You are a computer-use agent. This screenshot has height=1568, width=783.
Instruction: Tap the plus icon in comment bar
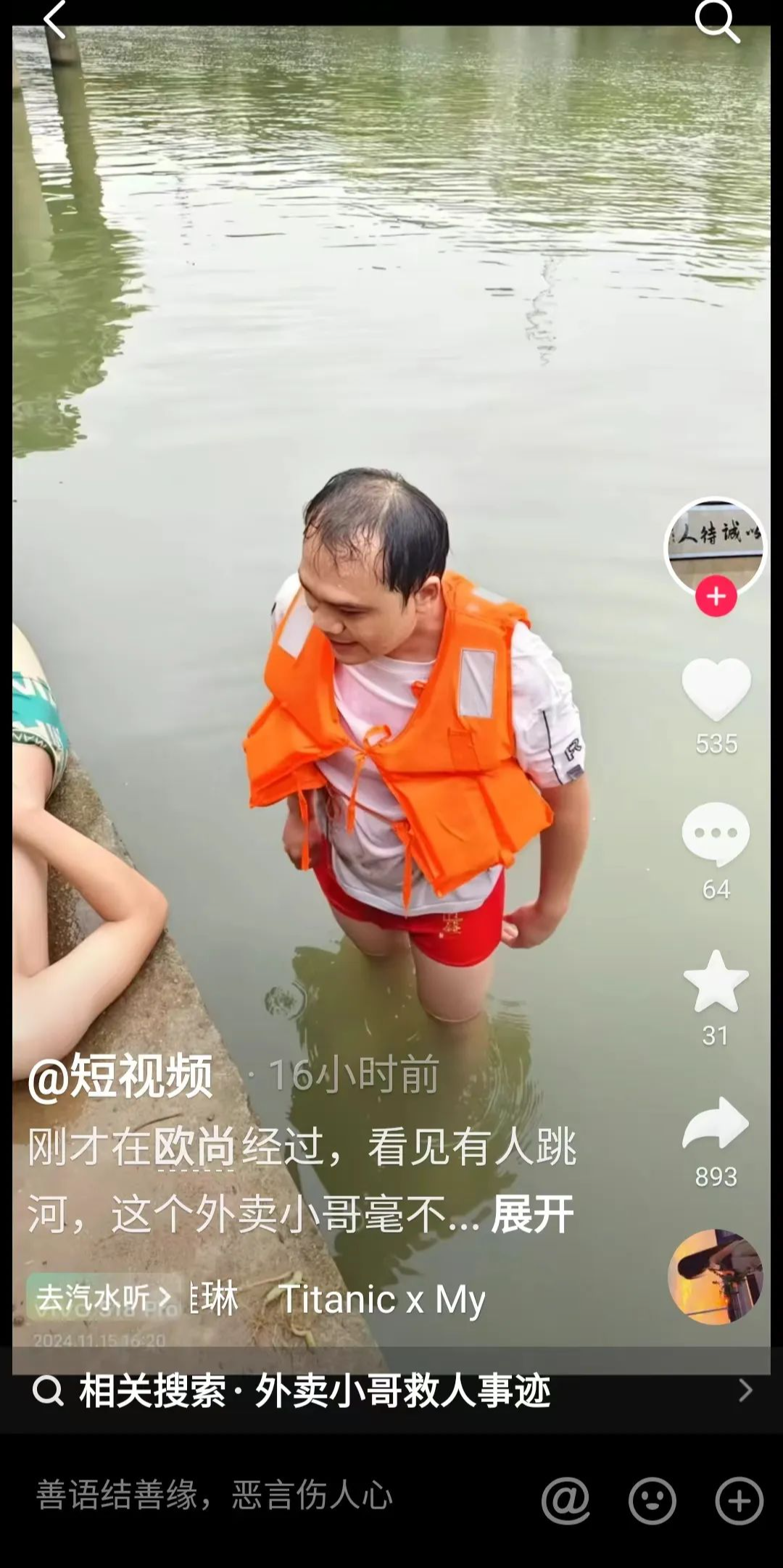[x=739, y=1500]
